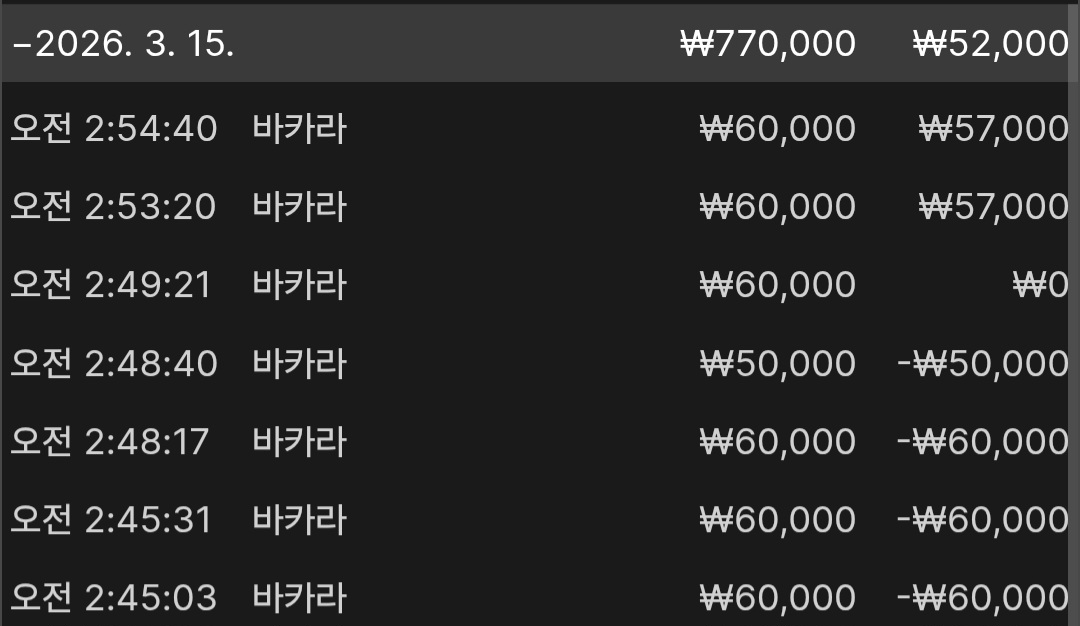The image size is (1080, 626).
Task: Open the 오전 2:54:40 바카라 record
Action: [x=540, y=129]
